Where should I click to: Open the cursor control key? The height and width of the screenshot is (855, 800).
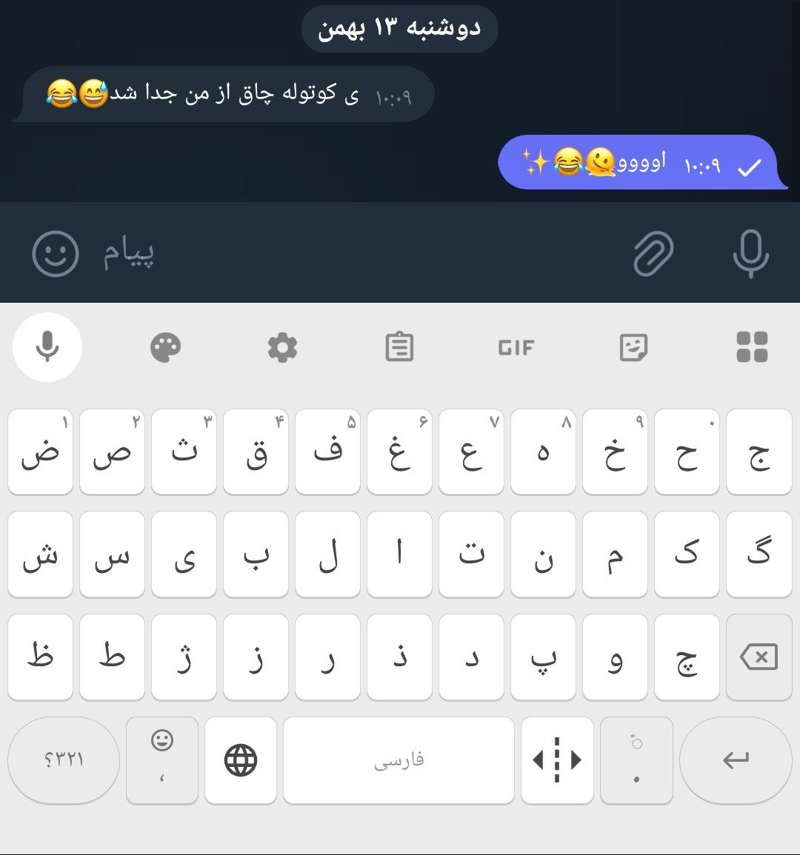pyautogui.click(x=557, y=760)
